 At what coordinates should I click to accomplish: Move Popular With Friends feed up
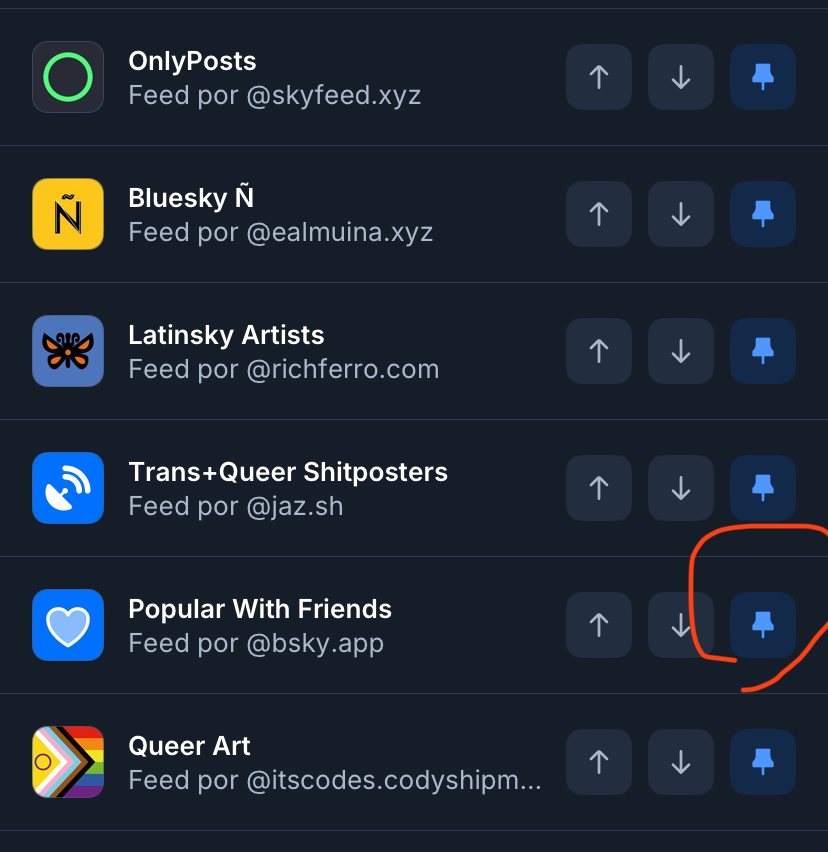pos(599,625)
